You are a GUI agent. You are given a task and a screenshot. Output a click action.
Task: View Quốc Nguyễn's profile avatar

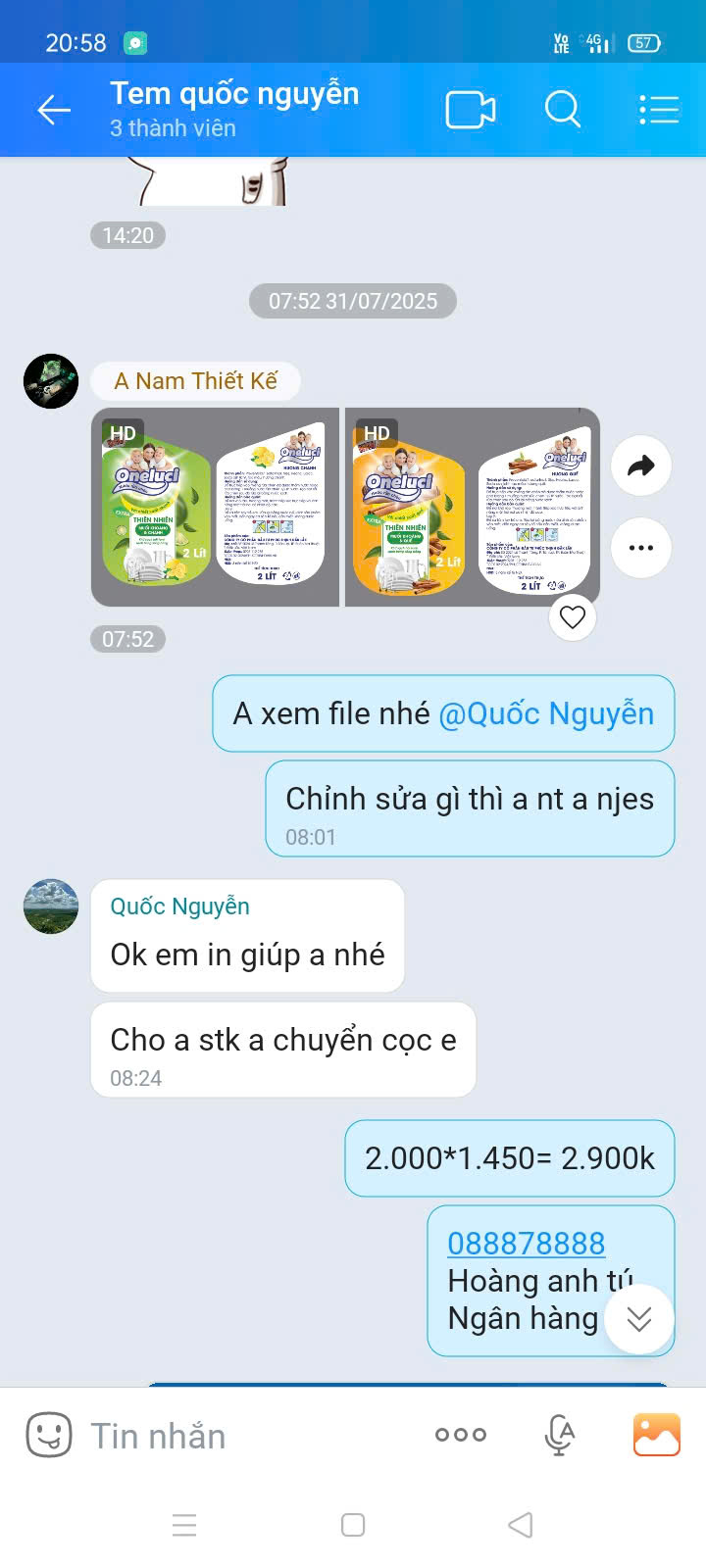[x=51, y=906]
